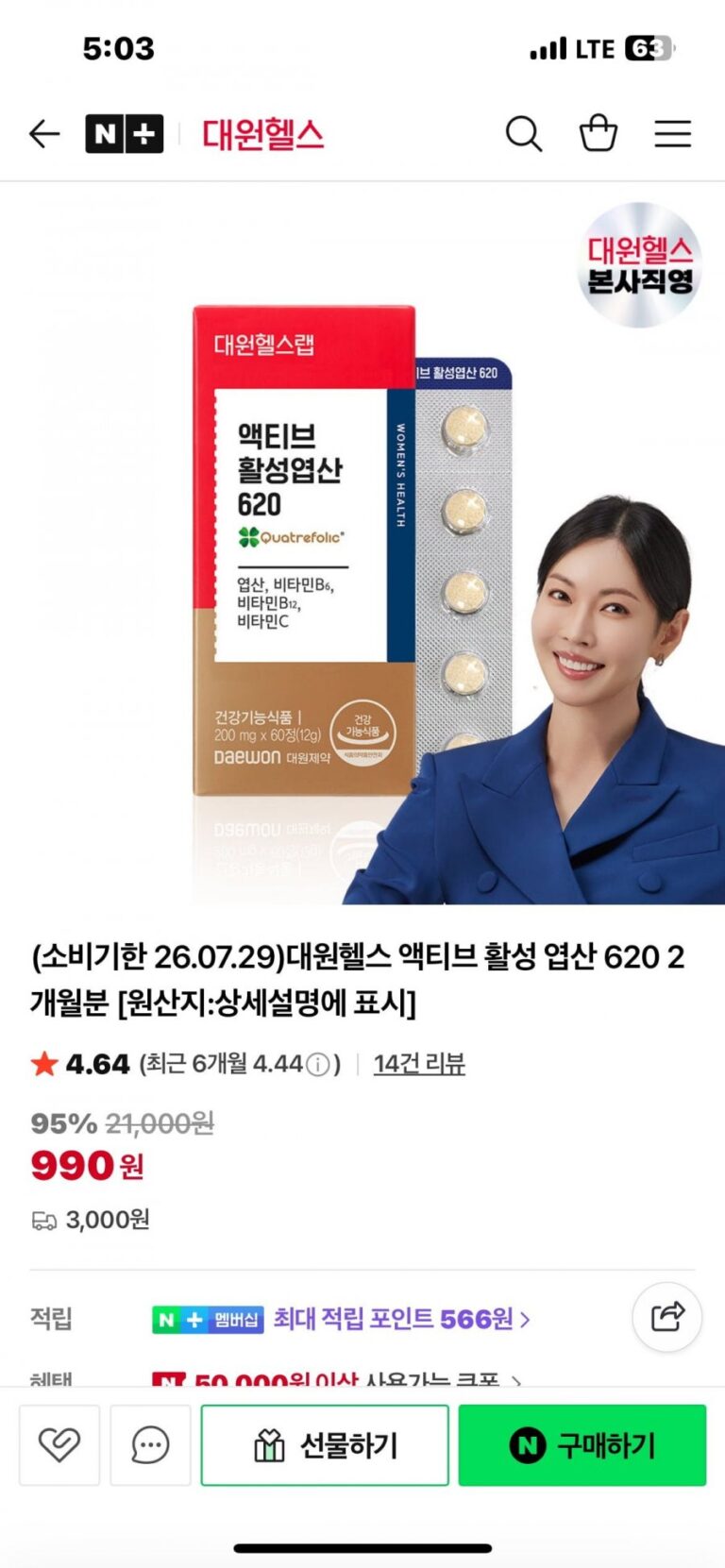Viewport: 725px width, 1568px height.
Task: Share this product
Action: click(666, 1316)
